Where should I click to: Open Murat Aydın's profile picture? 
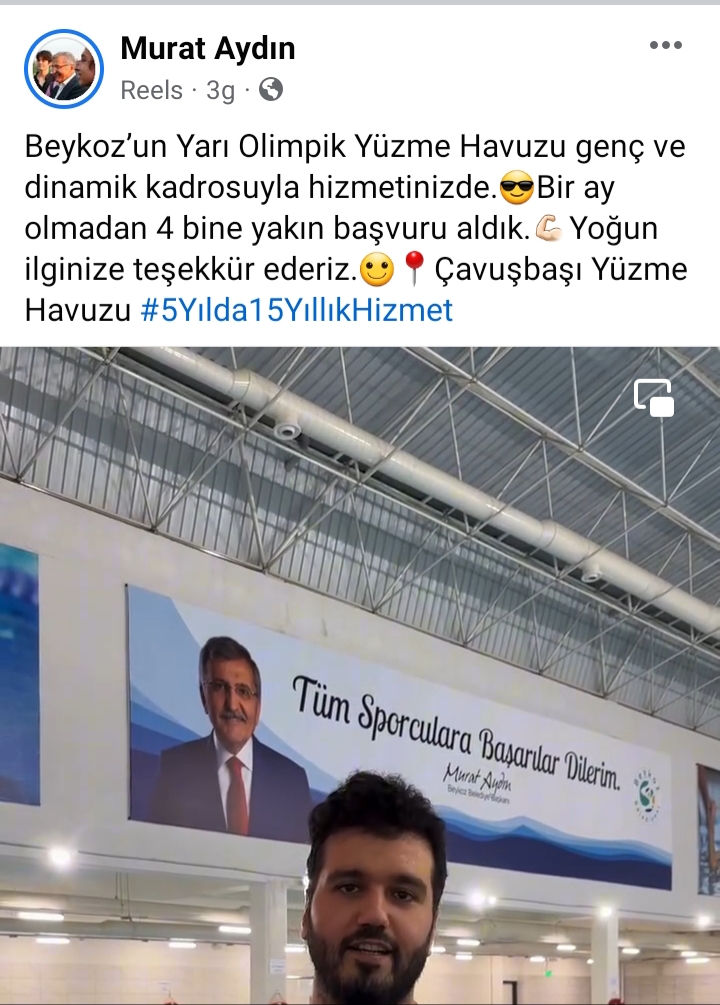click(x=63, y=69)
